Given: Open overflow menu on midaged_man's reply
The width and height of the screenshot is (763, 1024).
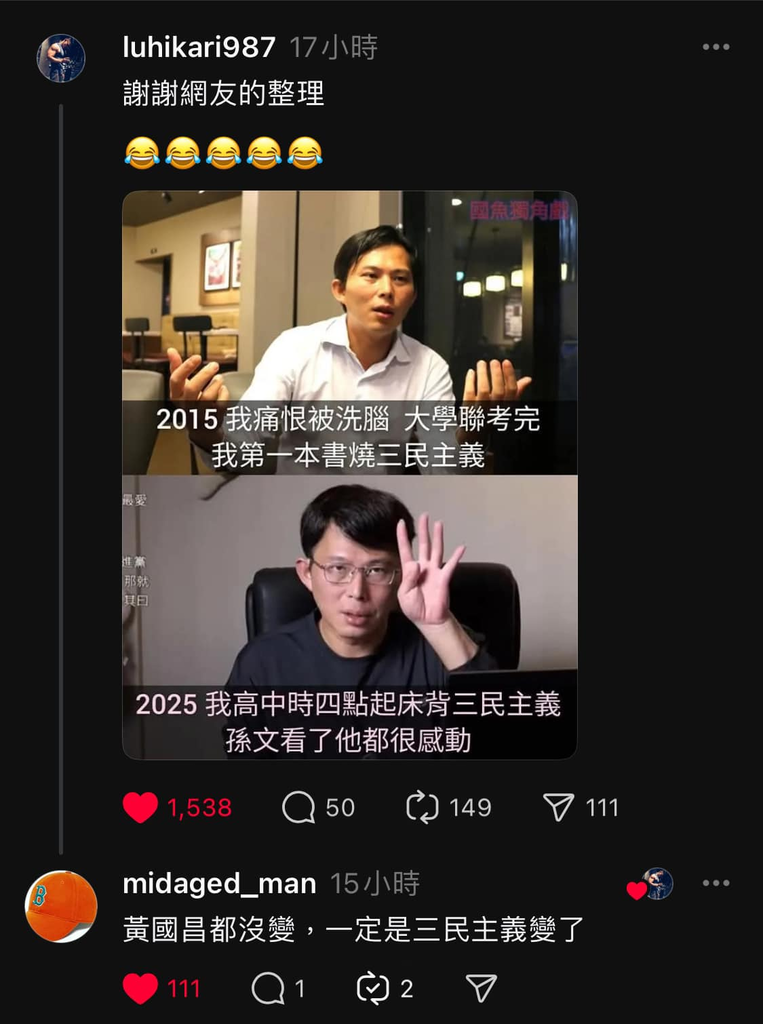Looking at the screenshot, I should pyautogui.click(x=715, y=884).
